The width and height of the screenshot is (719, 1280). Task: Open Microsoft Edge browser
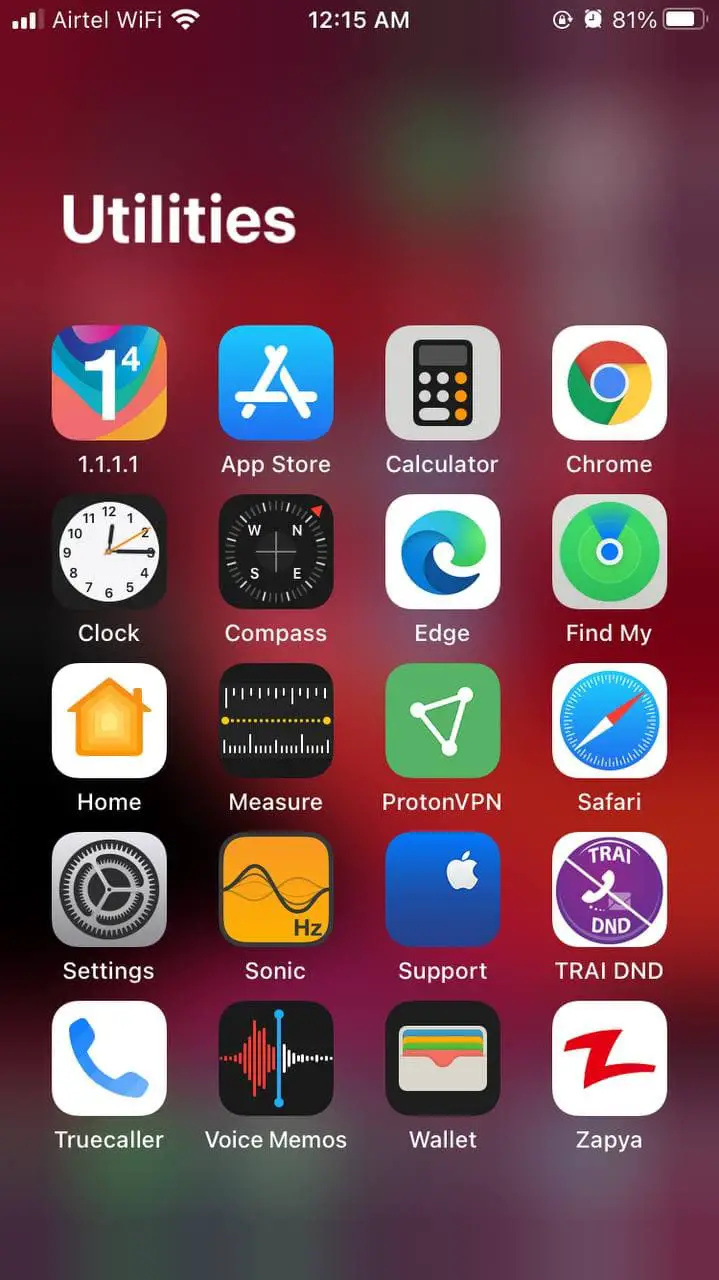(x=442, y=552)
